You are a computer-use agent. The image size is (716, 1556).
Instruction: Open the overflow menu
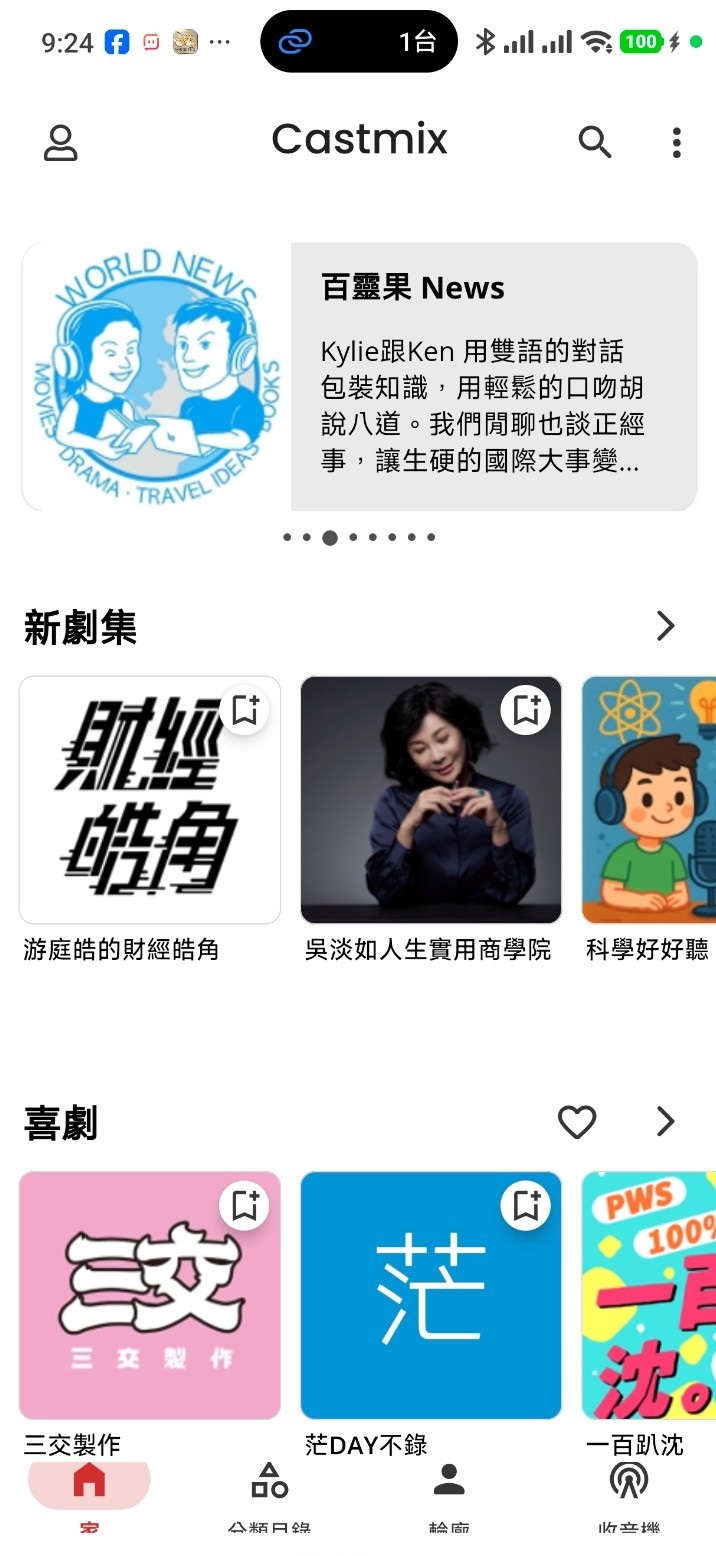click(677, 143)
